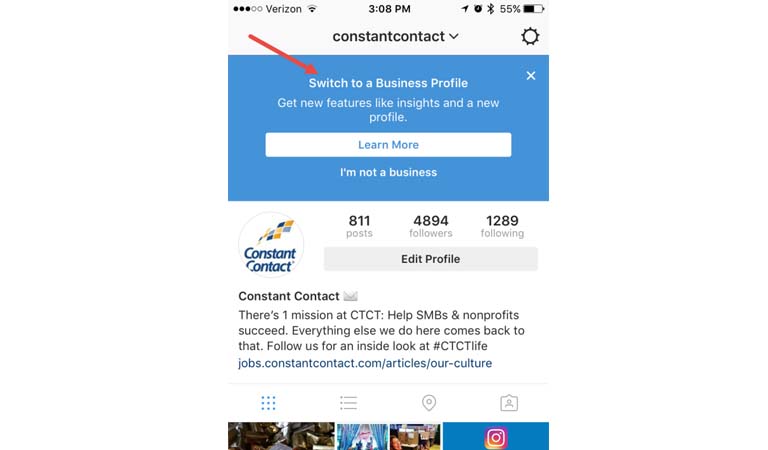The image size is (768, 450).
Task: Open the jobs.constantcontact.com bio link
Action: click(x=364, y=363)
